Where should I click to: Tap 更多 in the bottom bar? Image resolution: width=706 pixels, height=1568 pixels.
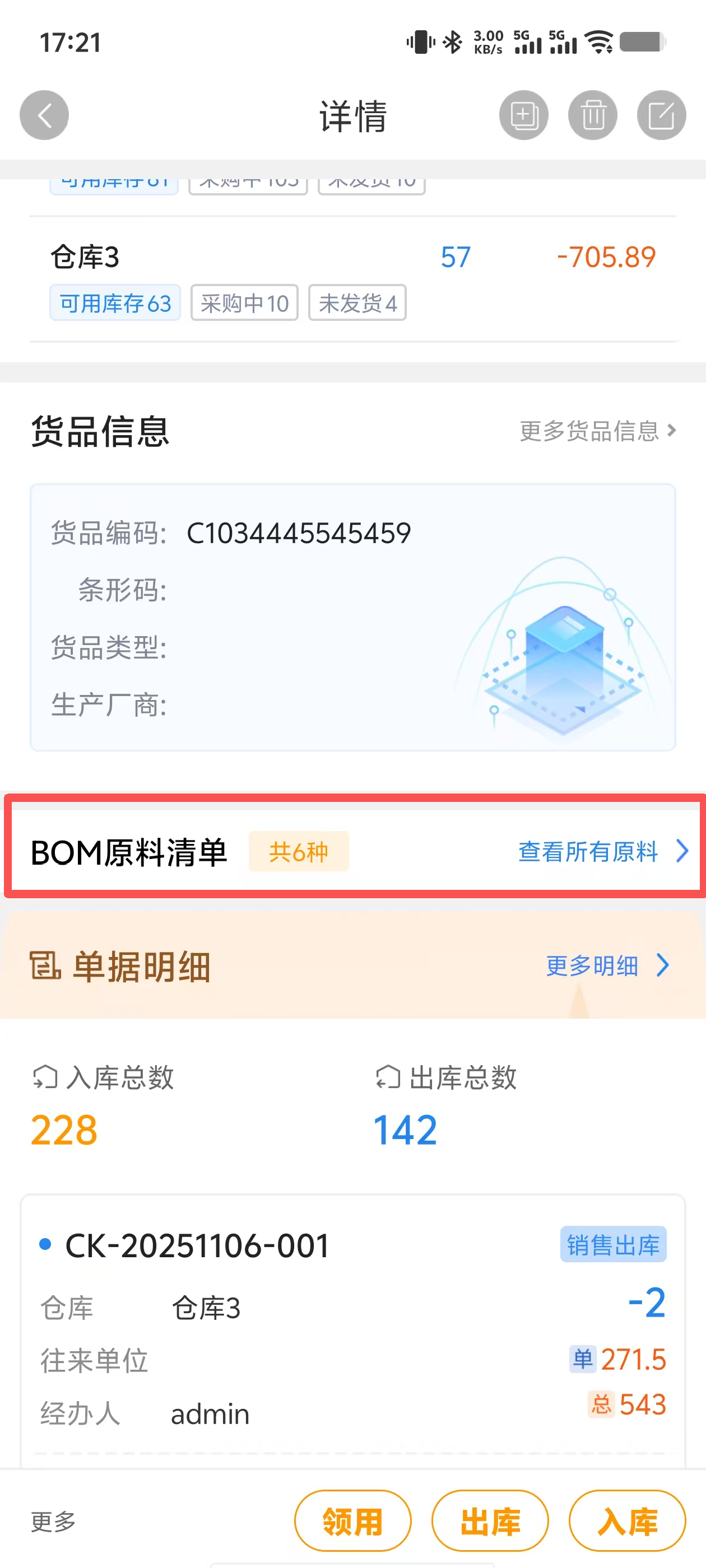54,1521
